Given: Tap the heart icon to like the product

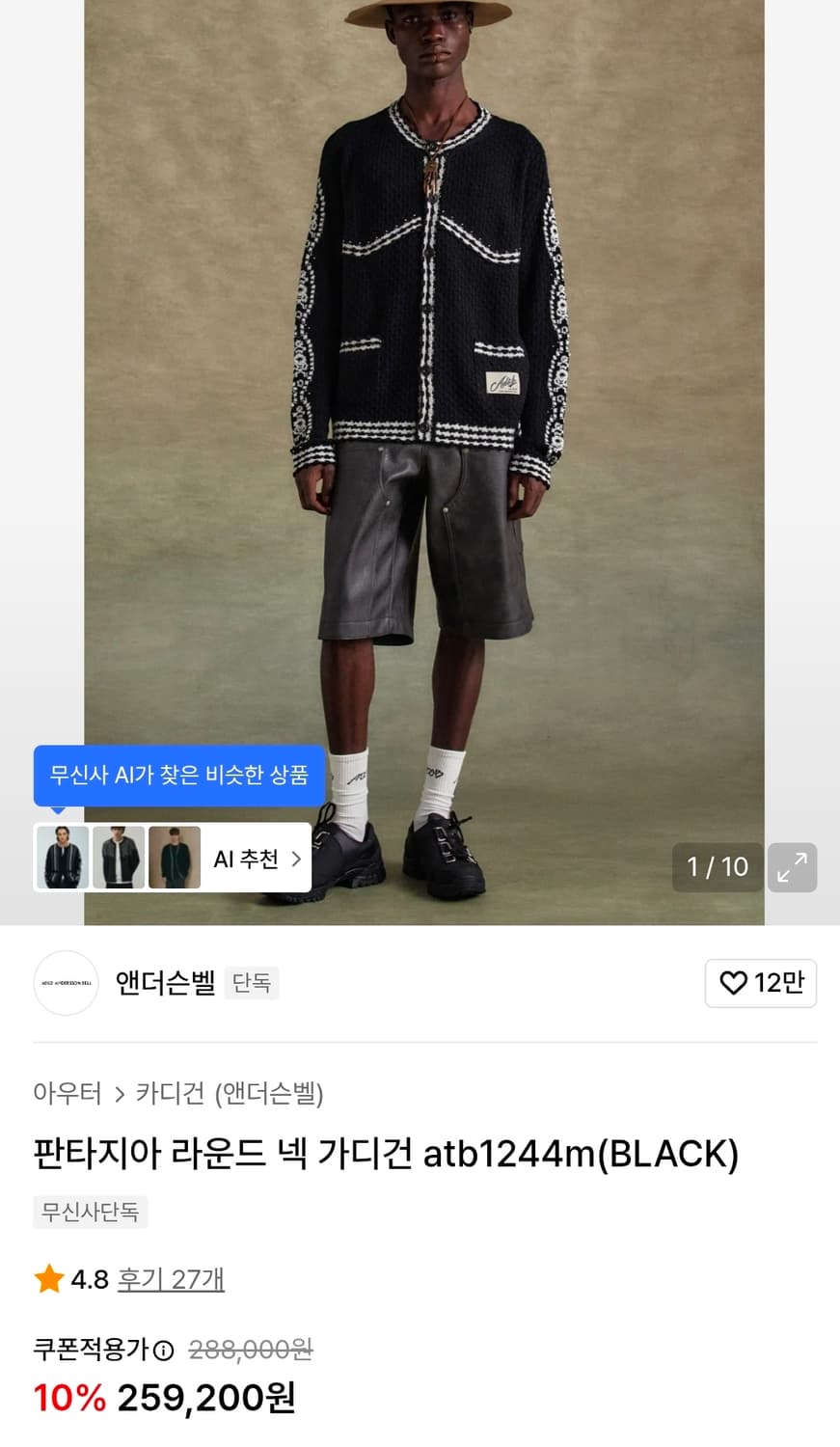Looking at the screenshot, I should tap(732, 983).
